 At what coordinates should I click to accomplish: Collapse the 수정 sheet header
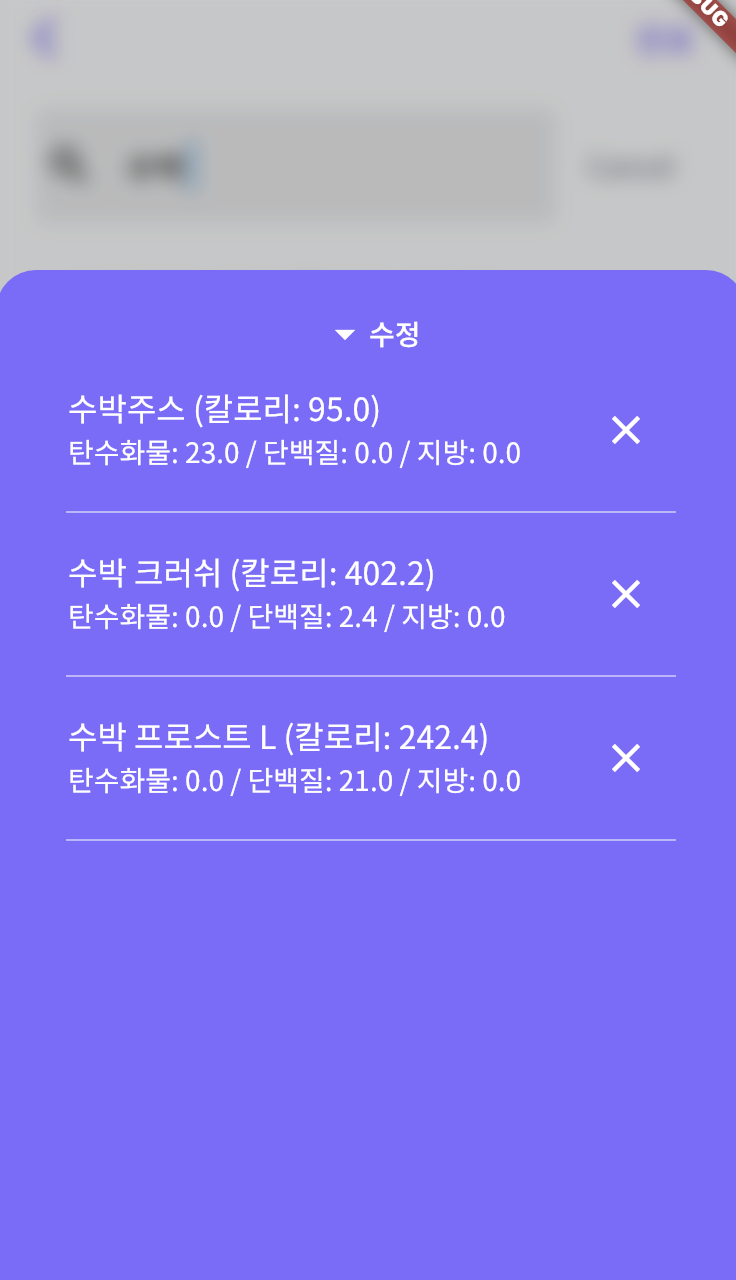pyautogui.click(x=377, y=335)
